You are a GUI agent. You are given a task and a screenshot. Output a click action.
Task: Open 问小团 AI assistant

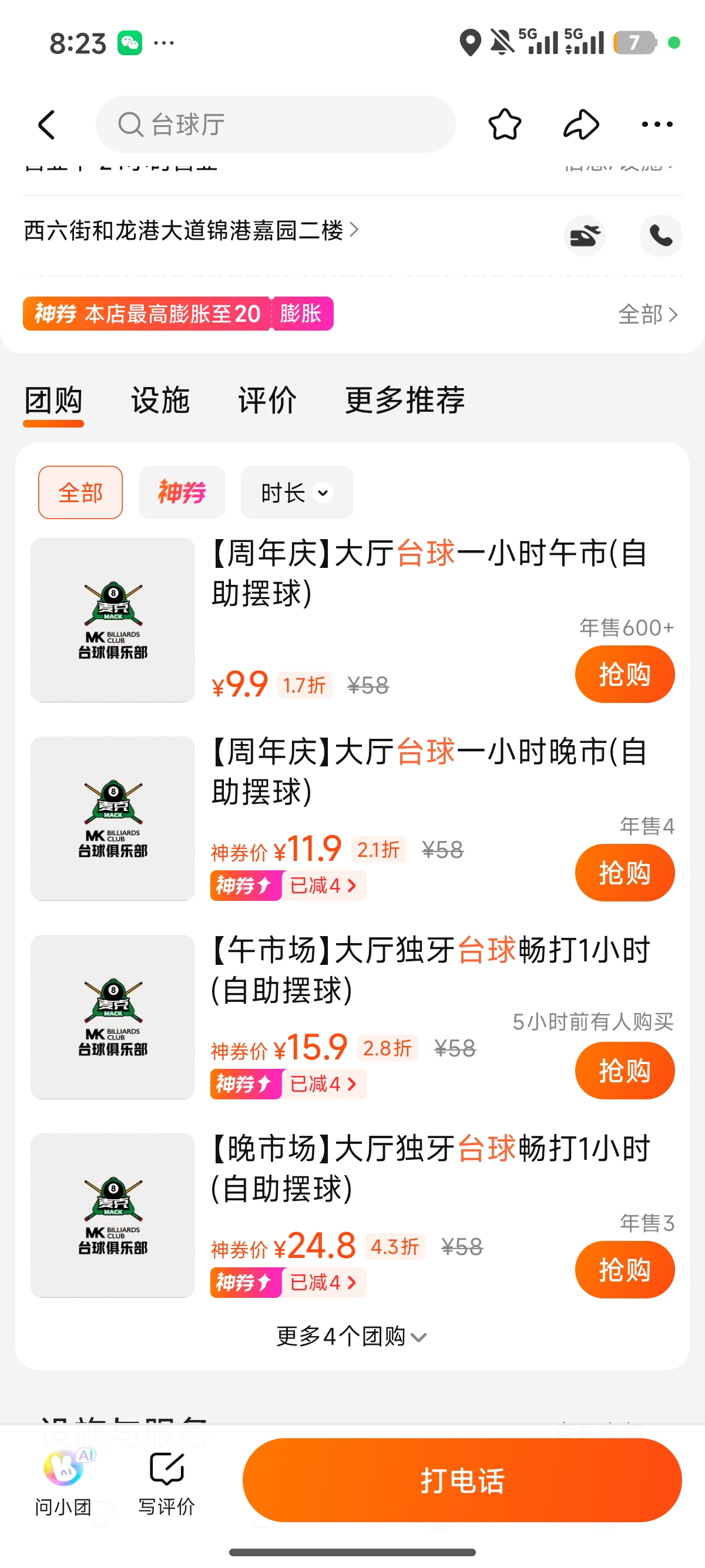pos(63,1483)
